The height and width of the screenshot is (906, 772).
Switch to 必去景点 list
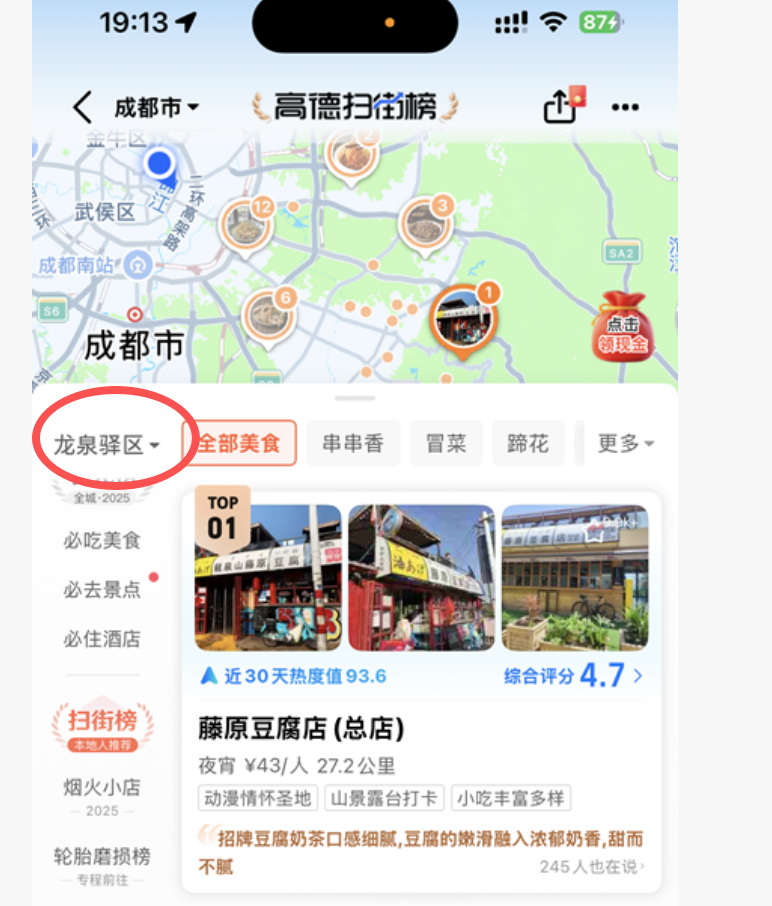(x=102, y=590)
